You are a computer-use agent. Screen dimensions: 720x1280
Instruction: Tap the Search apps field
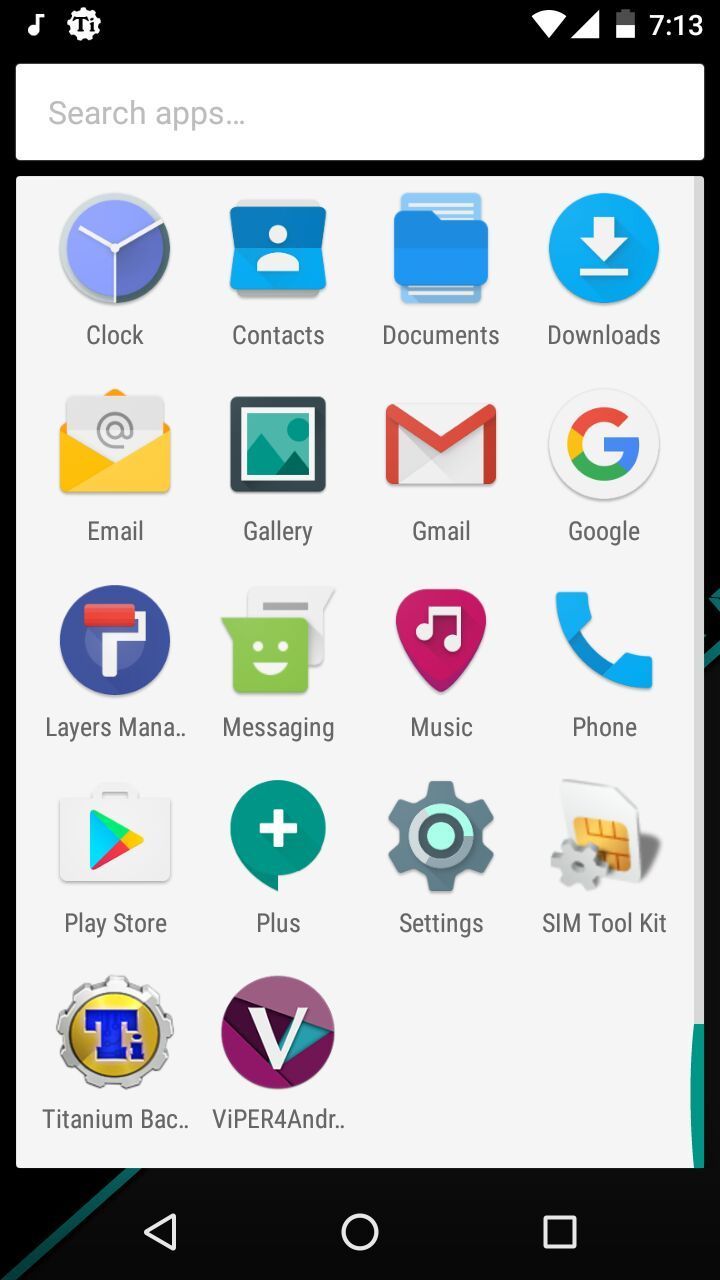pyautogui.click(x=360, y=112)
